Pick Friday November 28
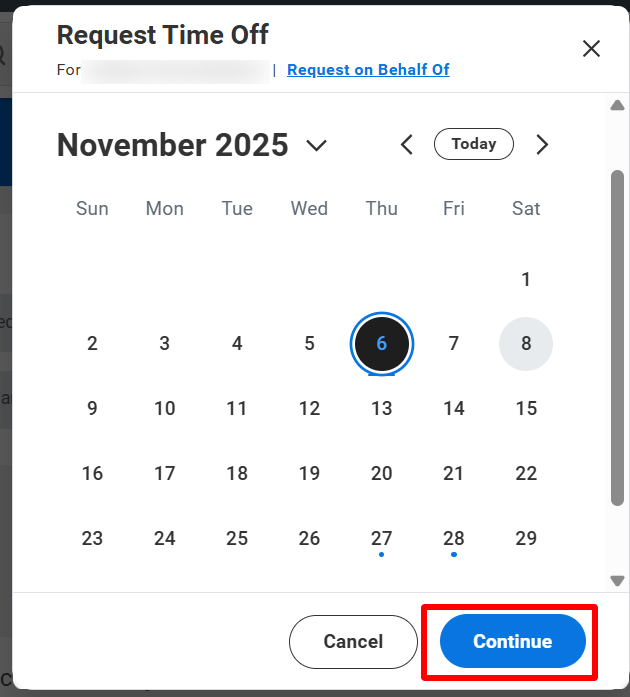 [454, 538]
